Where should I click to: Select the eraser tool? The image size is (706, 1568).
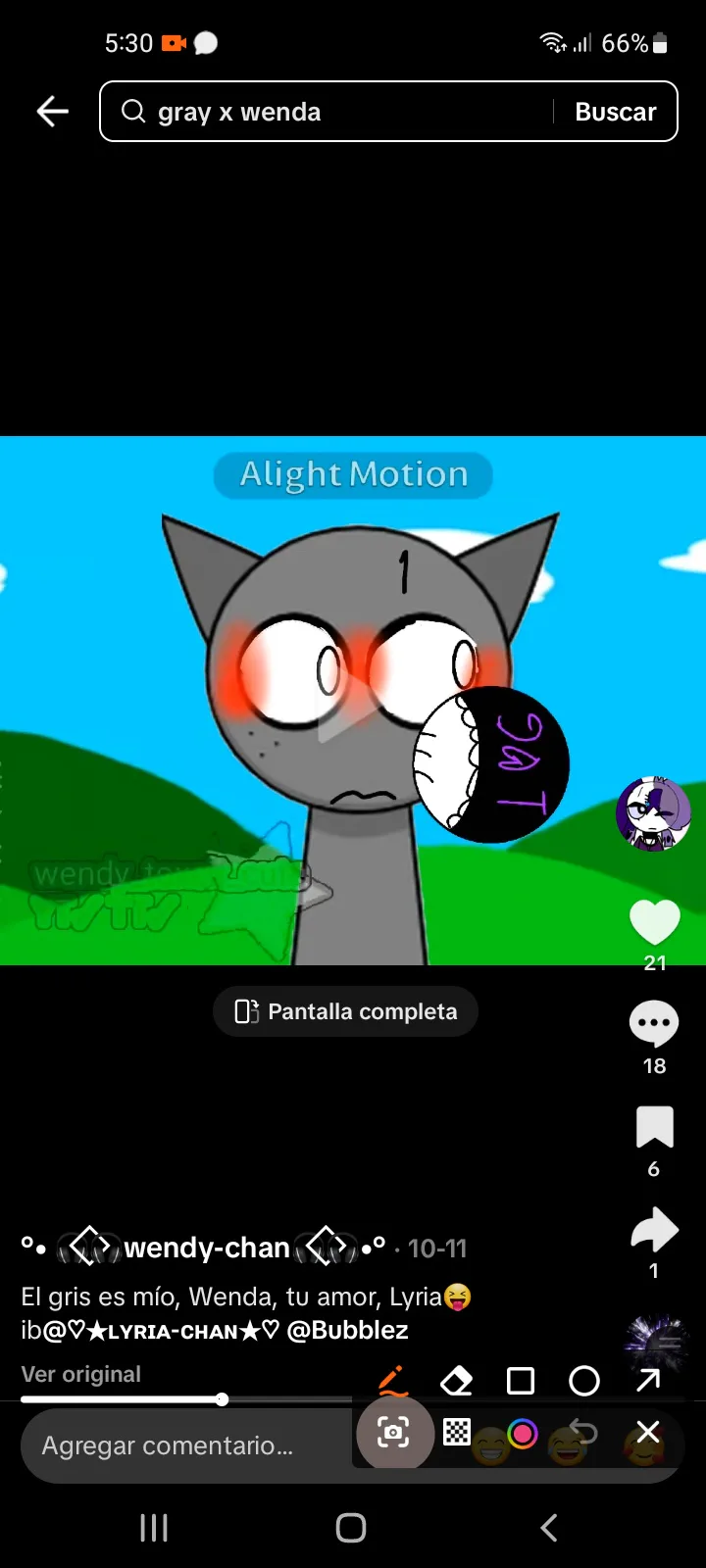457,1381
